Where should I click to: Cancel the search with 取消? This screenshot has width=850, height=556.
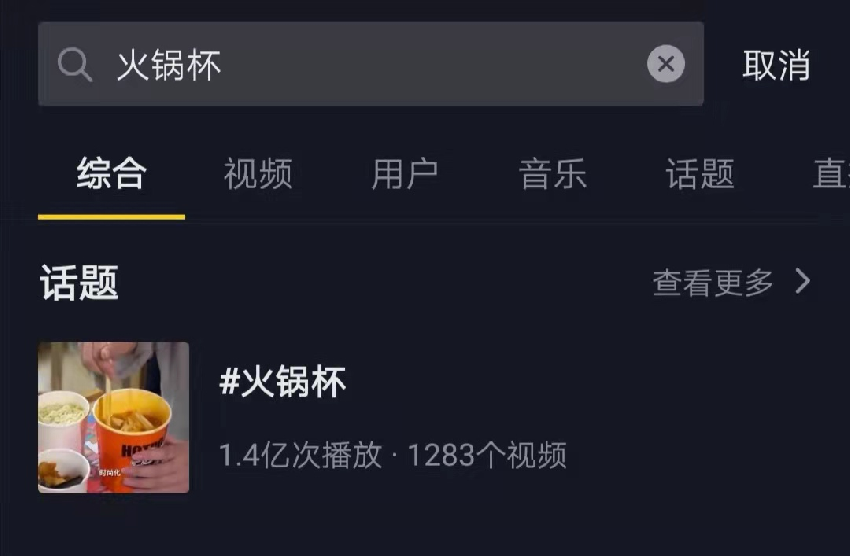point(776,65)
